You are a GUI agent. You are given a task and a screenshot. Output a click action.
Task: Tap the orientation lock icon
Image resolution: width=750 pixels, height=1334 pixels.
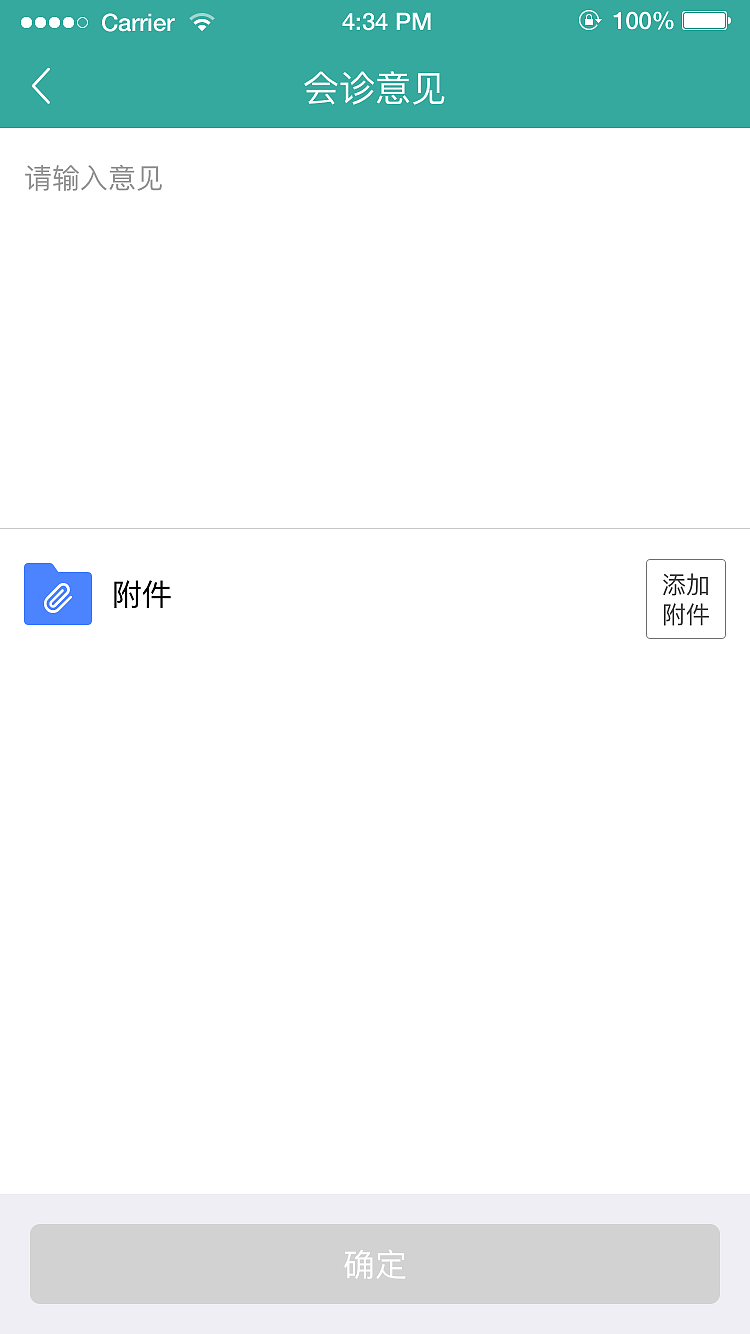pyautogui.click(x=589, y=20)
